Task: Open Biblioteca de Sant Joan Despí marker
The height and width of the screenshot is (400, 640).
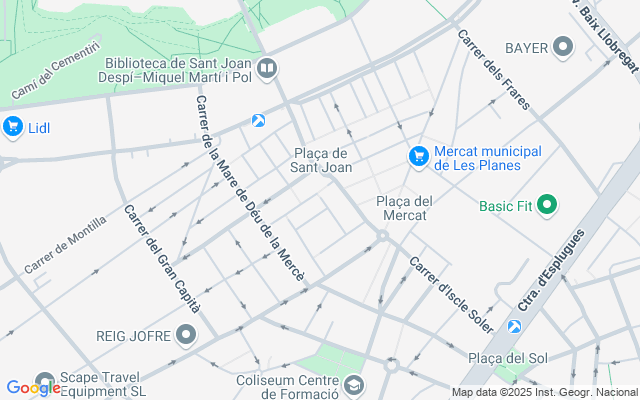Action: tap(266, 68)
